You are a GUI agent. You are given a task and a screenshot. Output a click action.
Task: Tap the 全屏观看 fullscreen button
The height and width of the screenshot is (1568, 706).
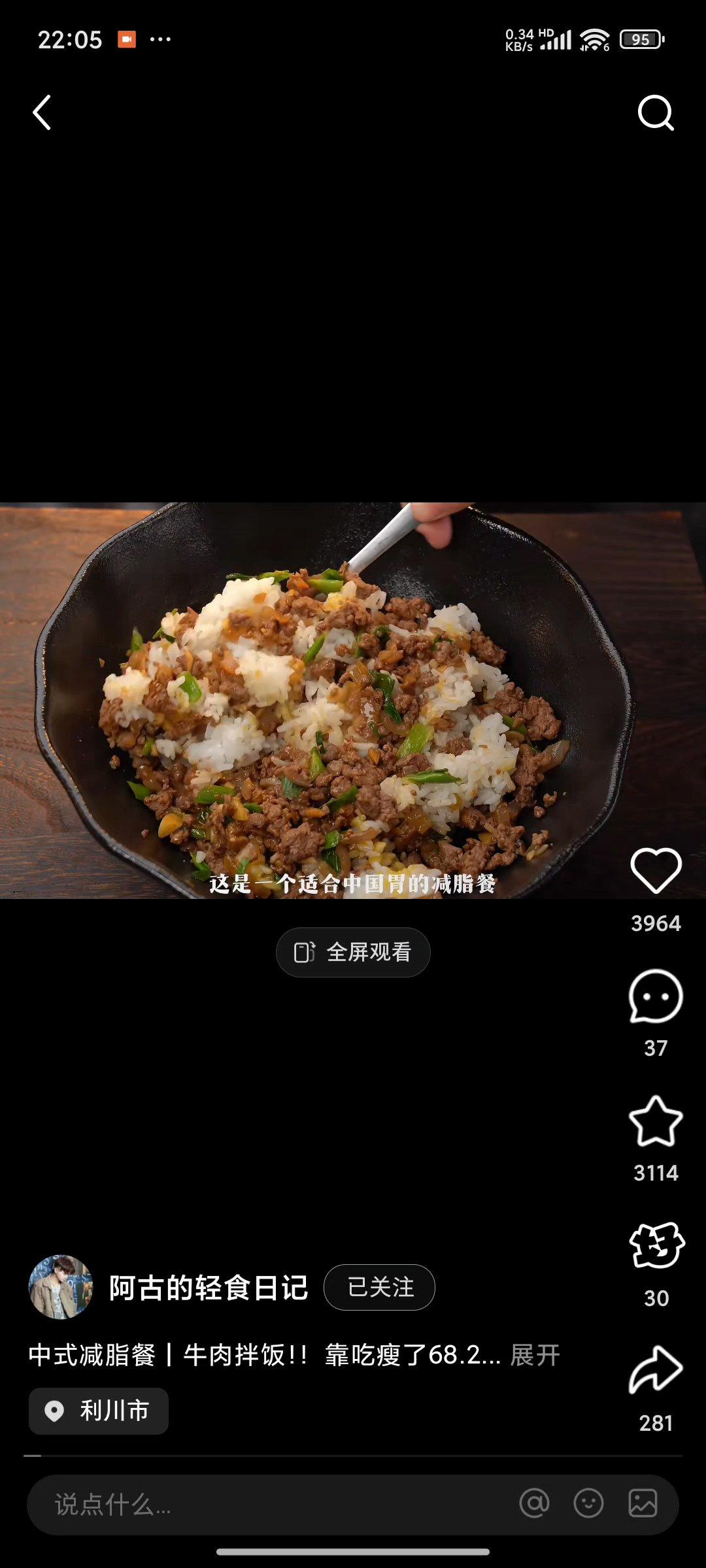(353, 952)
